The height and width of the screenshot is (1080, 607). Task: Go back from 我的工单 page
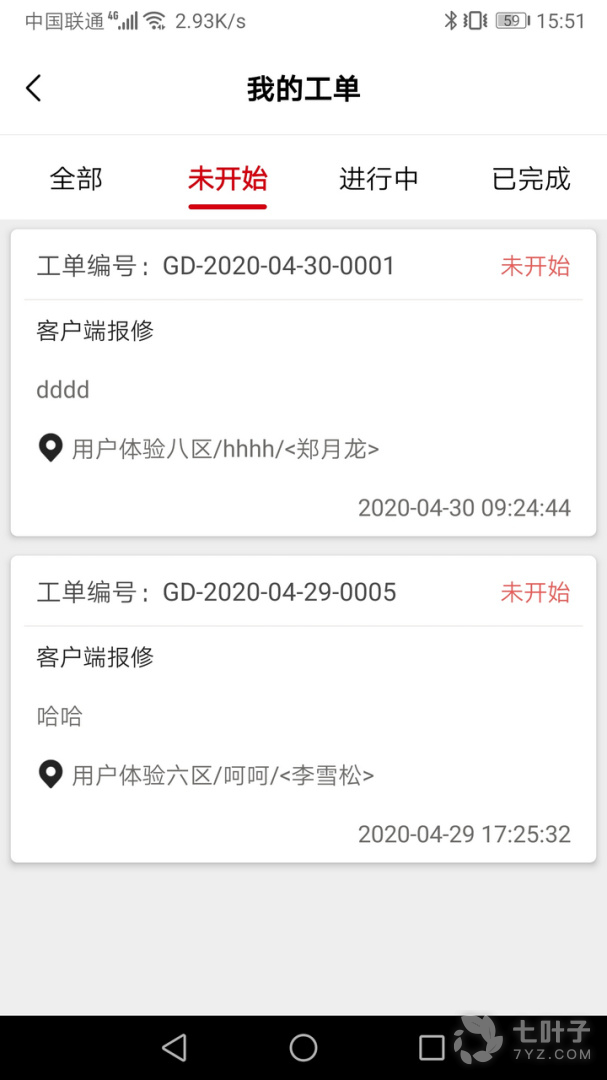click(x=34, y=88)
